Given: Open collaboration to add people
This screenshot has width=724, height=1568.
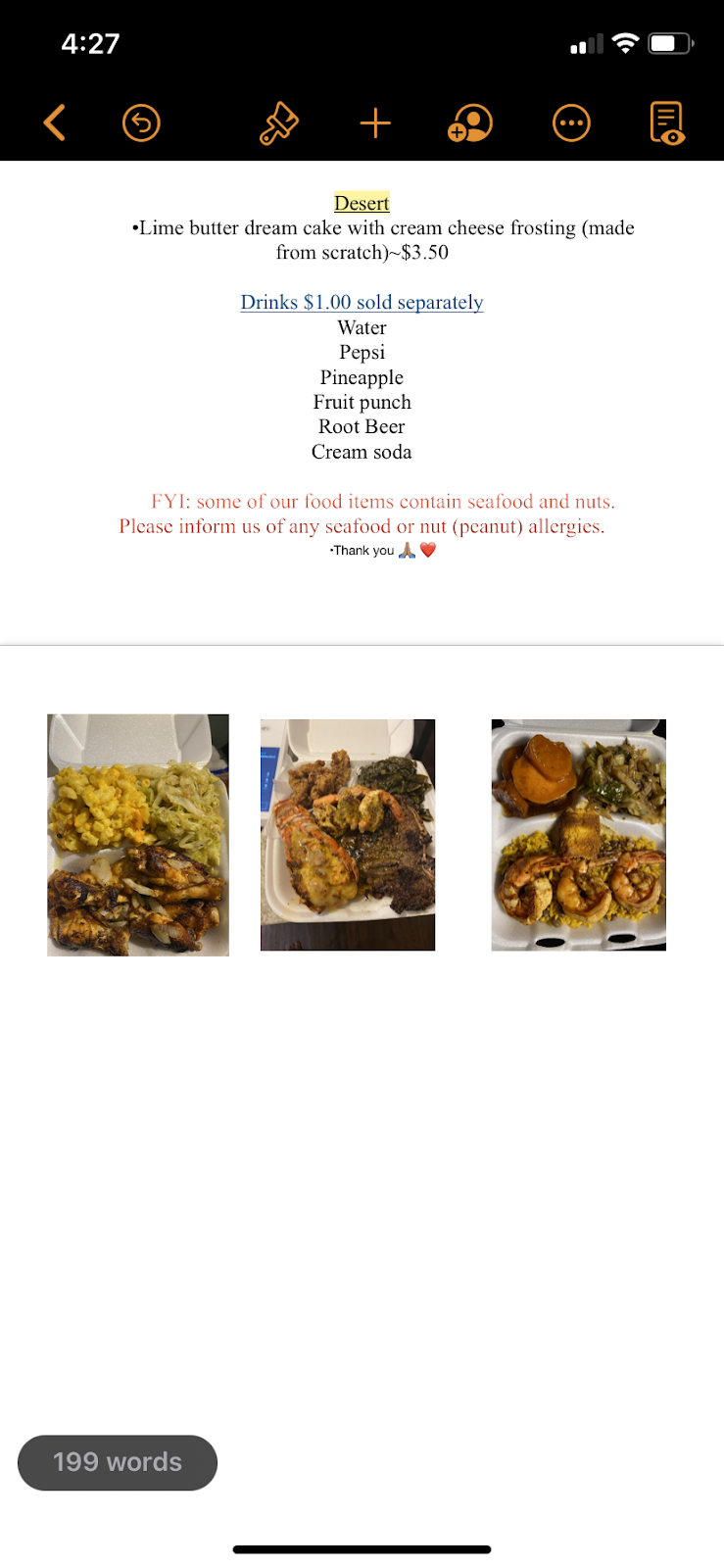Looking at the screenshot, I should 470,123.
